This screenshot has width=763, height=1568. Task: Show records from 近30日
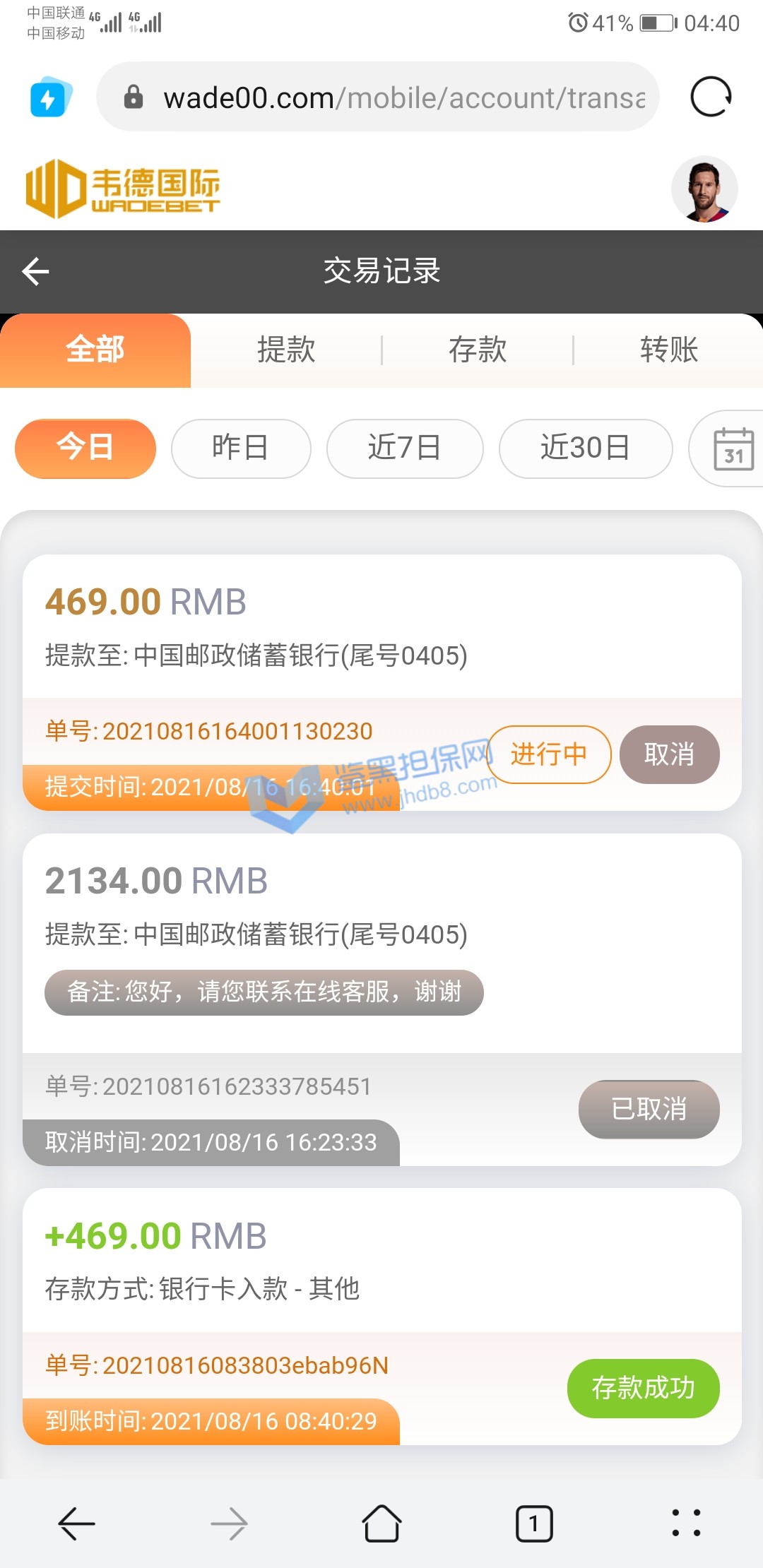[585, 449]
